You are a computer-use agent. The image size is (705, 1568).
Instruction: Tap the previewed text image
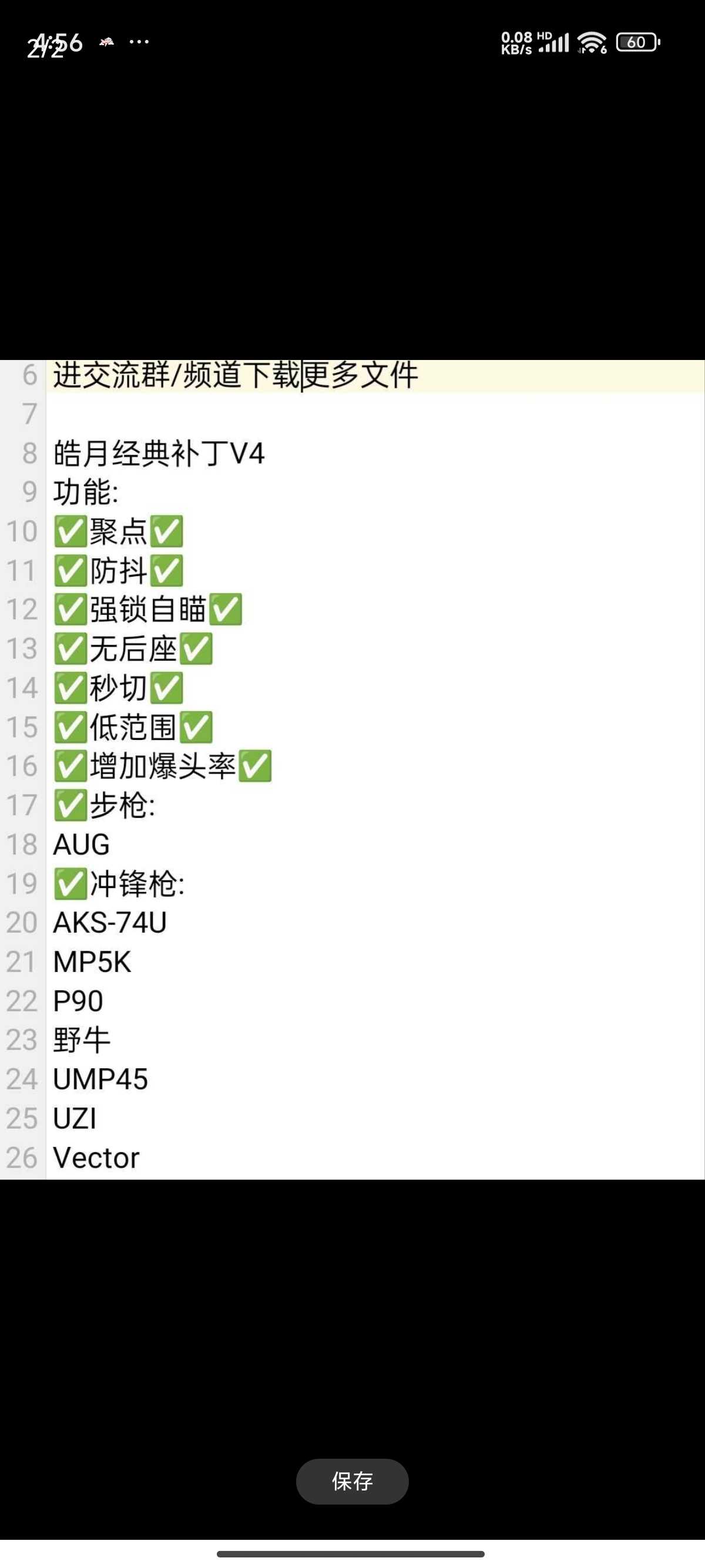coord(352,769)
